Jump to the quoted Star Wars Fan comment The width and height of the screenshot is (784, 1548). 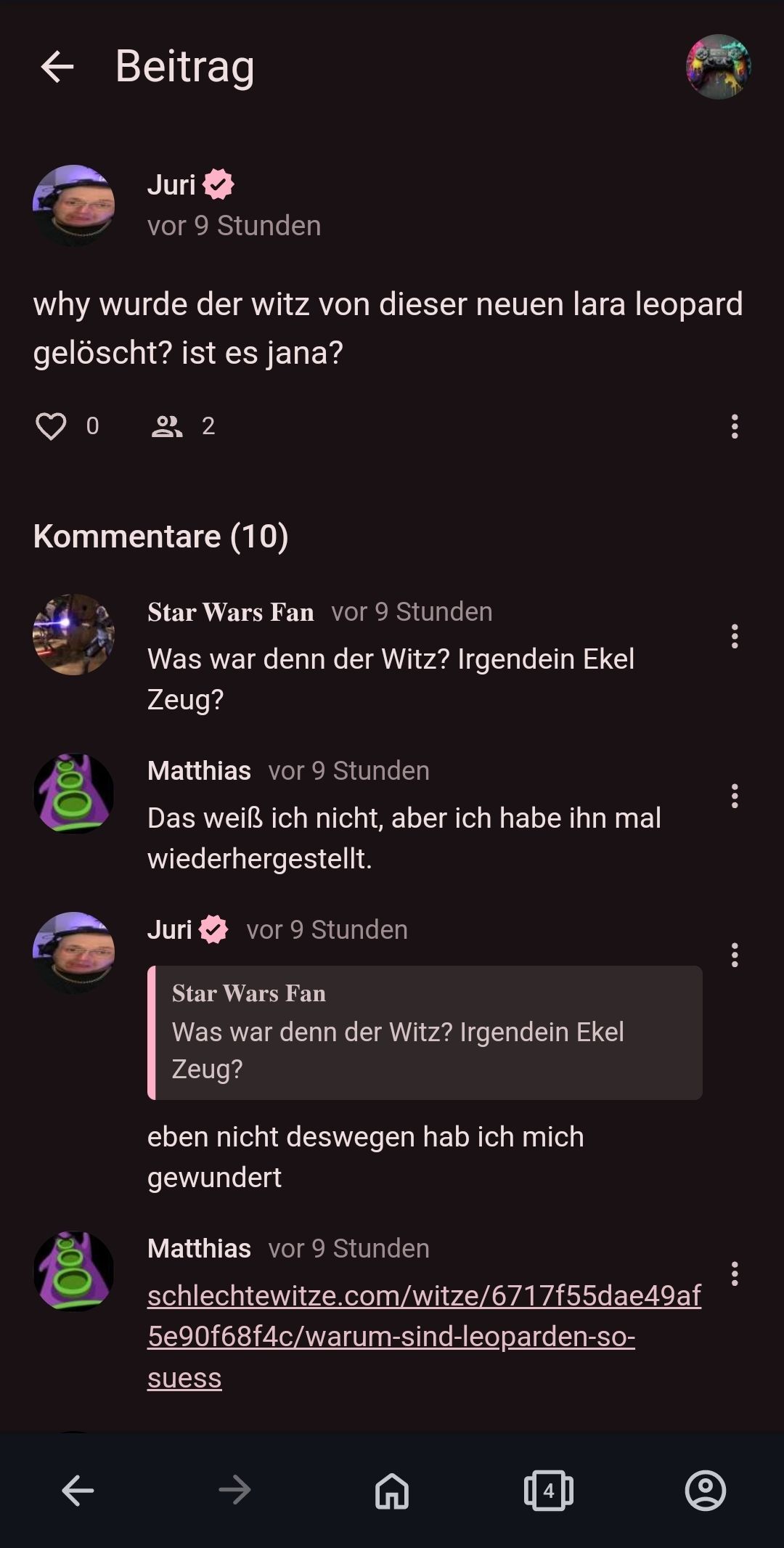tap(425, 1032)
